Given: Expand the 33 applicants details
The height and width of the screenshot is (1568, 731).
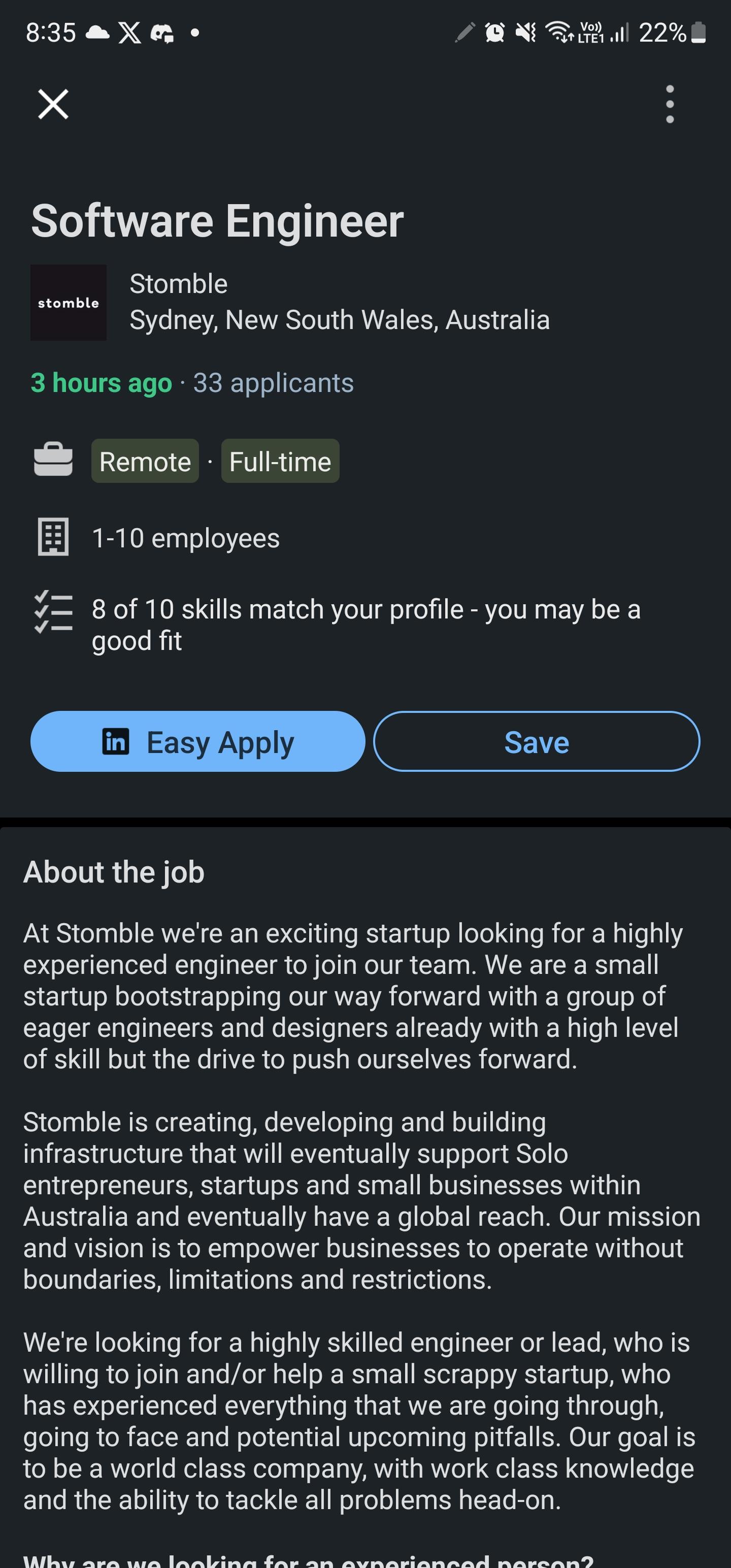Looking at the screenshot, I should [274, 383].
